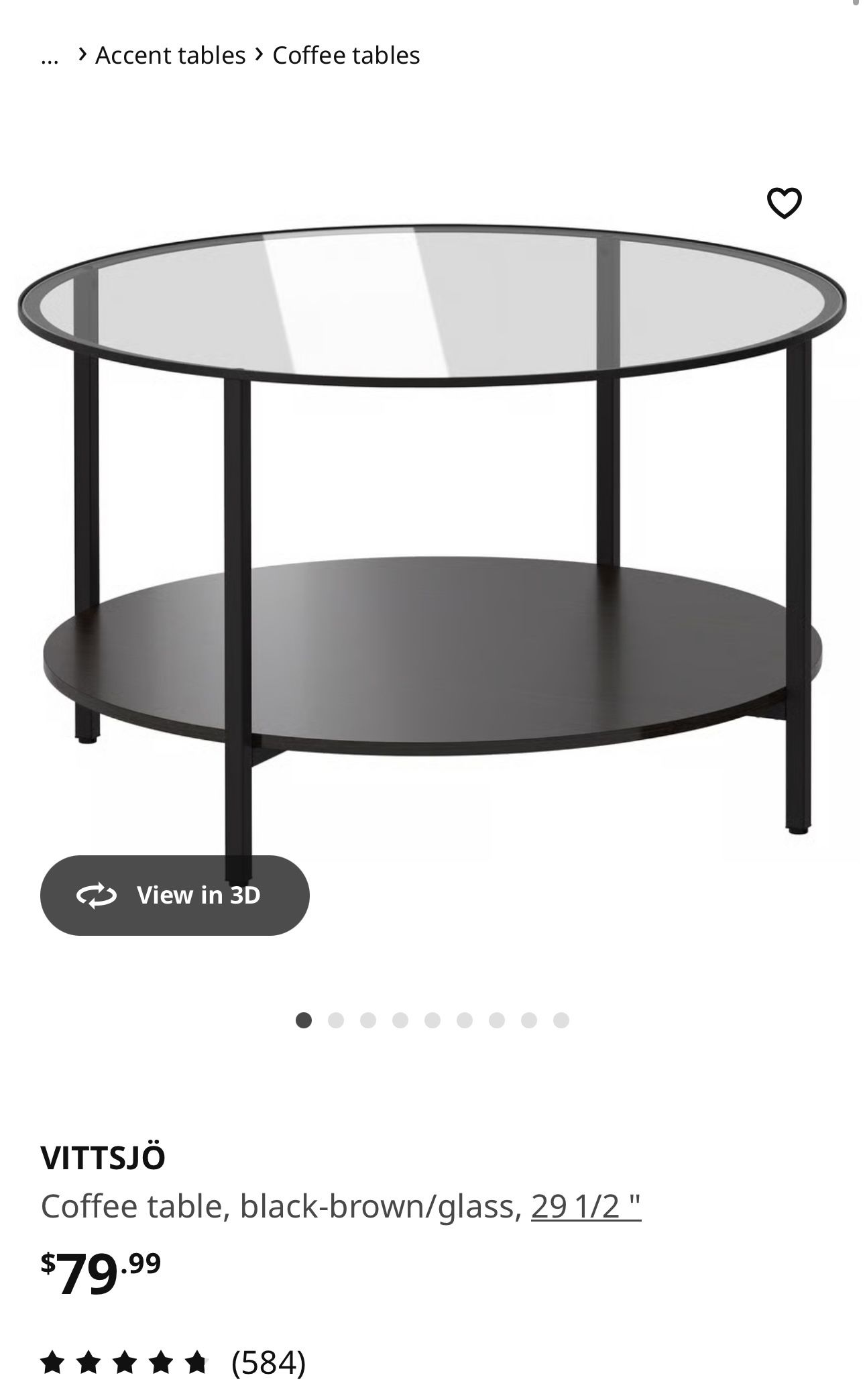Screen dimensions: 865x1400
Task: Save VITTSJÖ table to favorites
Action: coord(784,203)
